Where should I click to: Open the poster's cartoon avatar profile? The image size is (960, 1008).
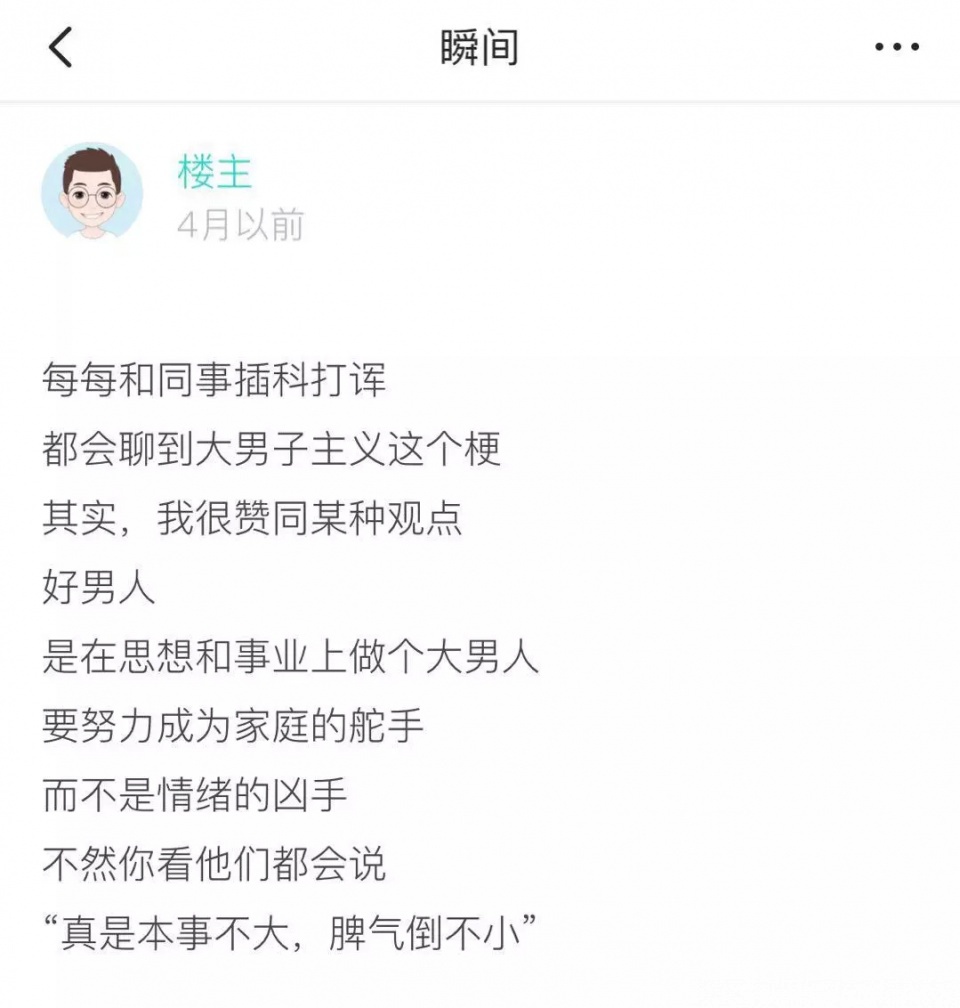click(92, 192)
